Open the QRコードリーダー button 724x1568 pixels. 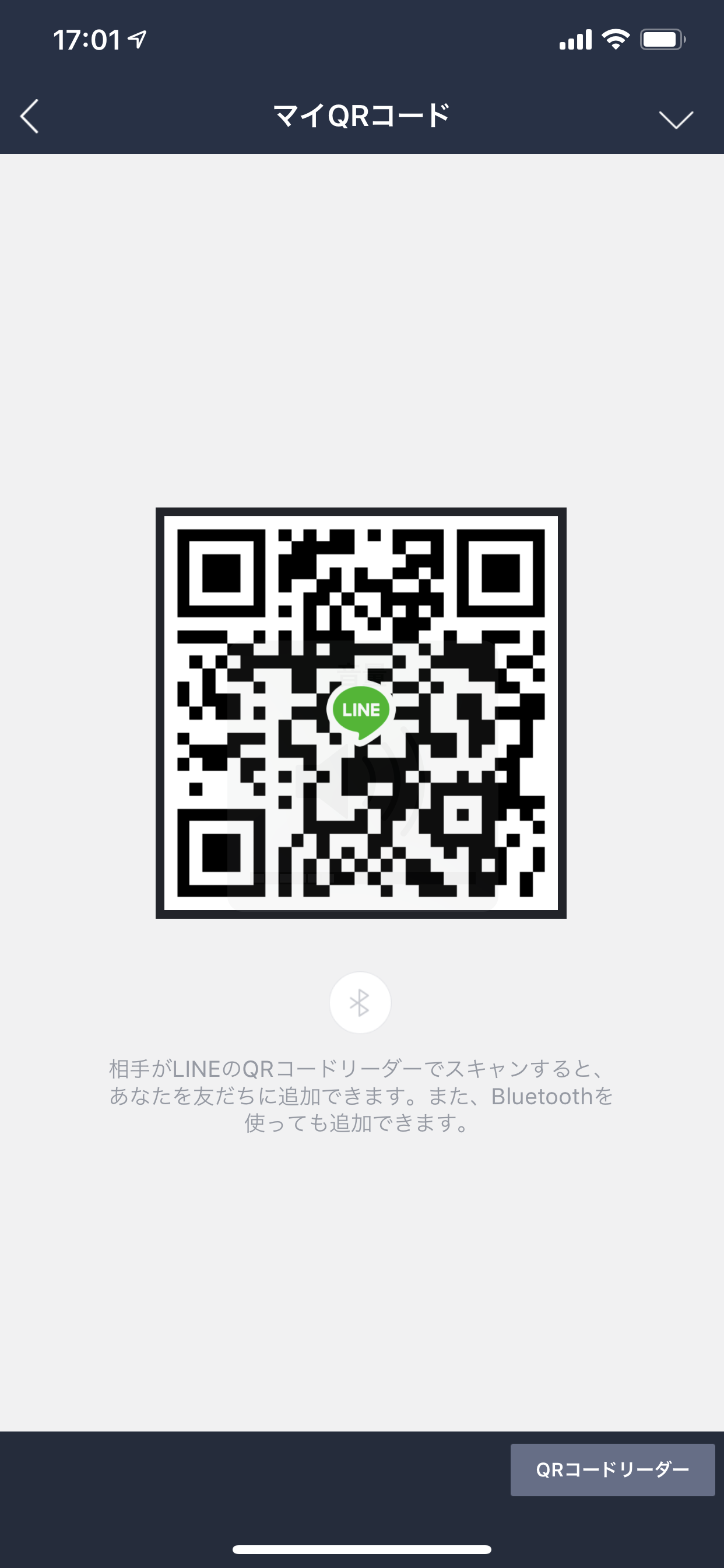(612, 1469)
